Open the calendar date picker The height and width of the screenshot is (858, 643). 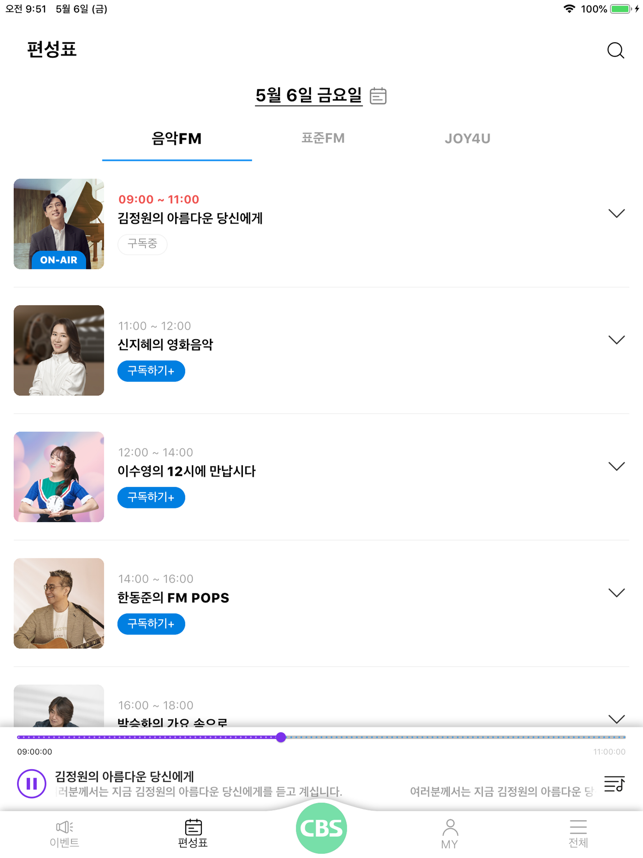point(378,96)
